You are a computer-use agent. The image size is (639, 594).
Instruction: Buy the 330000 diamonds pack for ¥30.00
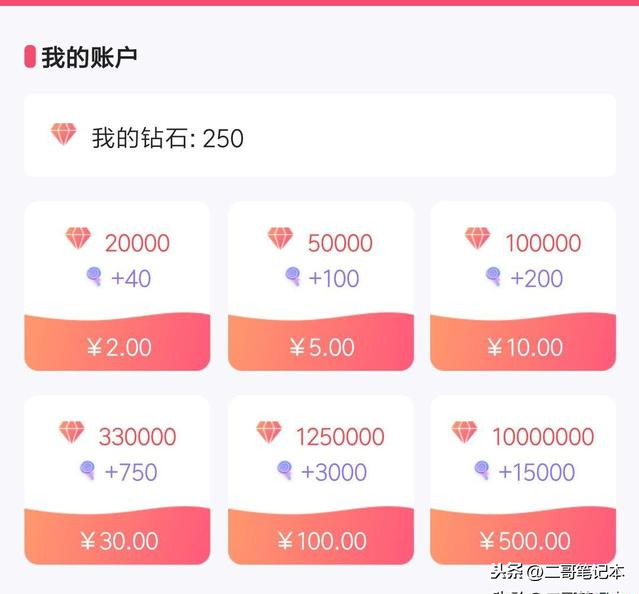coord(117,480)
